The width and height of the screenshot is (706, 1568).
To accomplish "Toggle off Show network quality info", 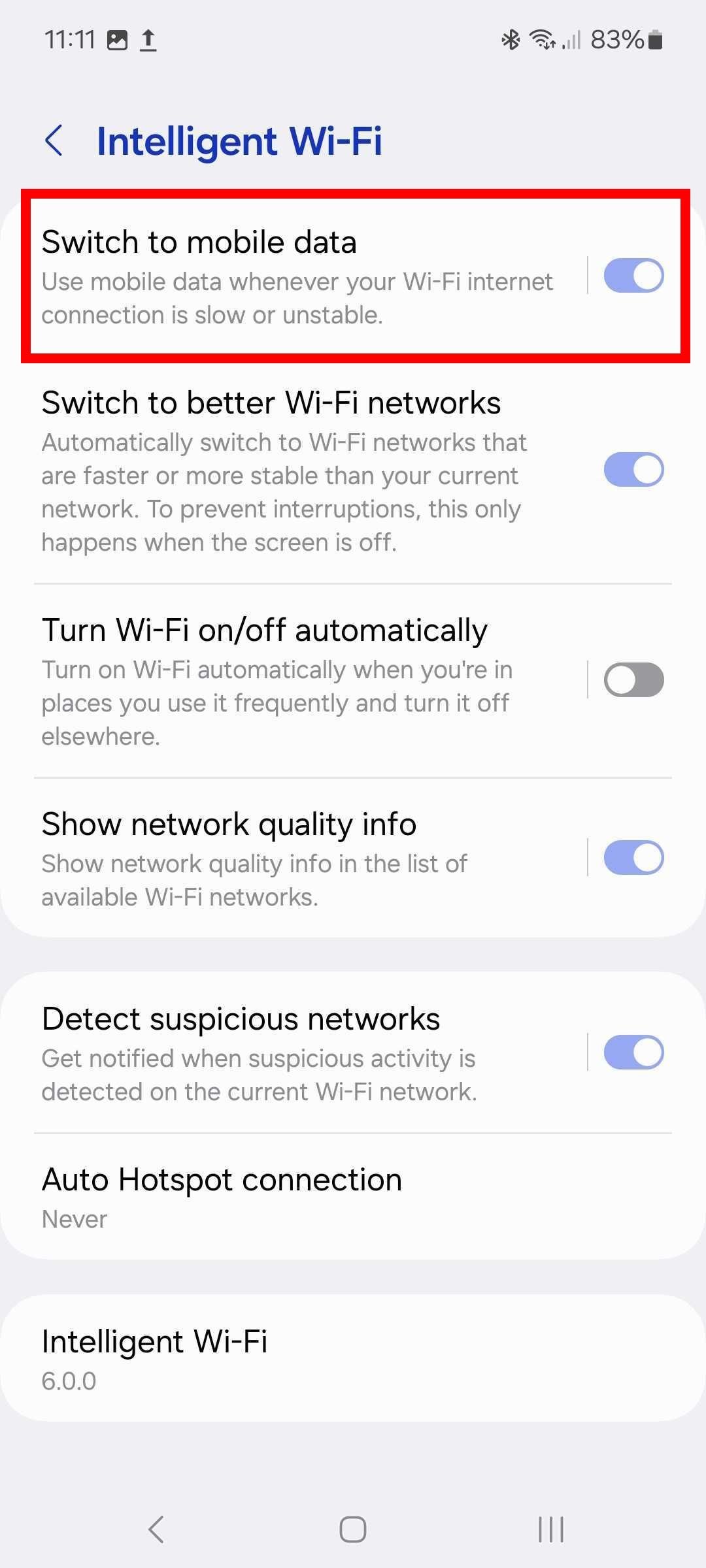I will tap(633, 857).
